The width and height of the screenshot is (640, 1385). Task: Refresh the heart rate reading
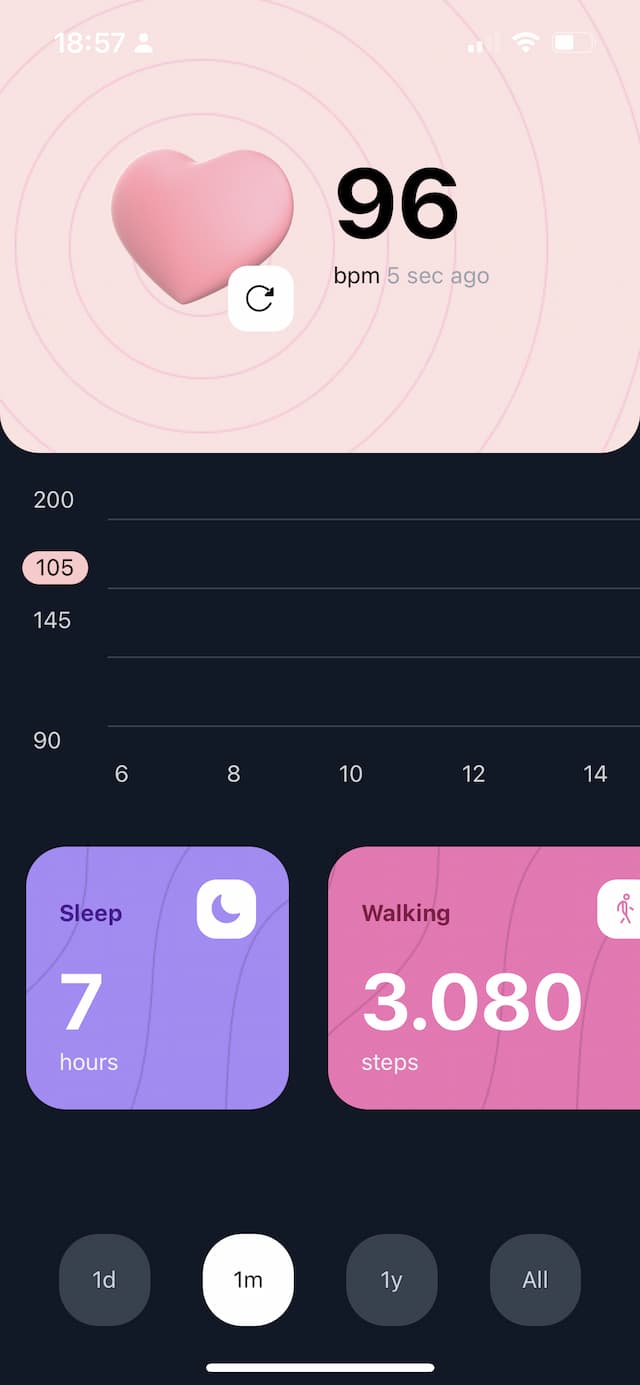(260, 298)
